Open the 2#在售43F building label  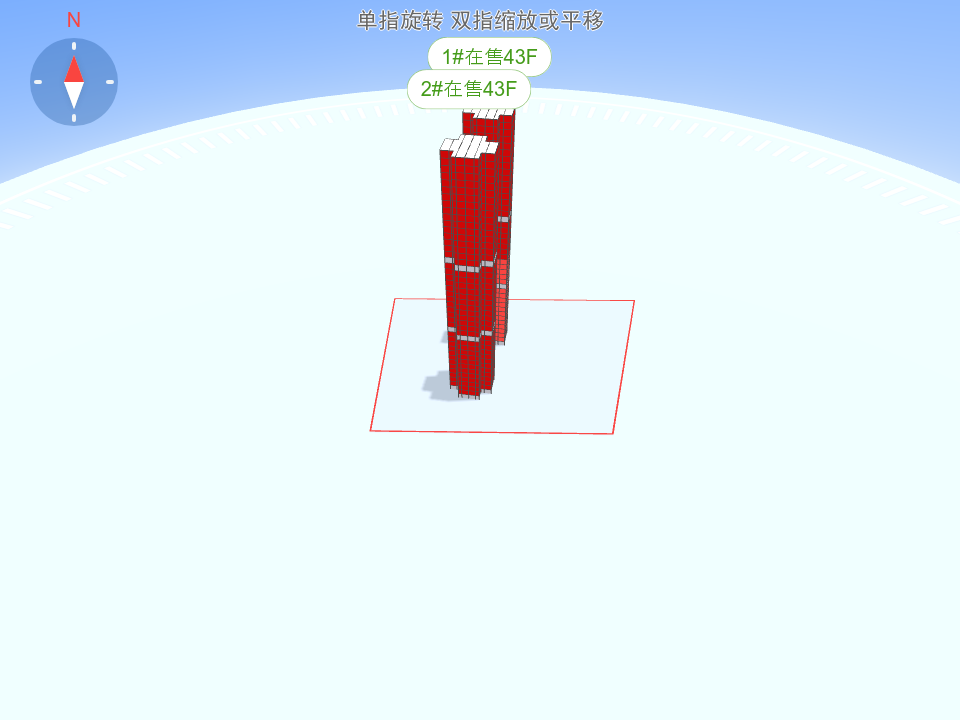468,89
